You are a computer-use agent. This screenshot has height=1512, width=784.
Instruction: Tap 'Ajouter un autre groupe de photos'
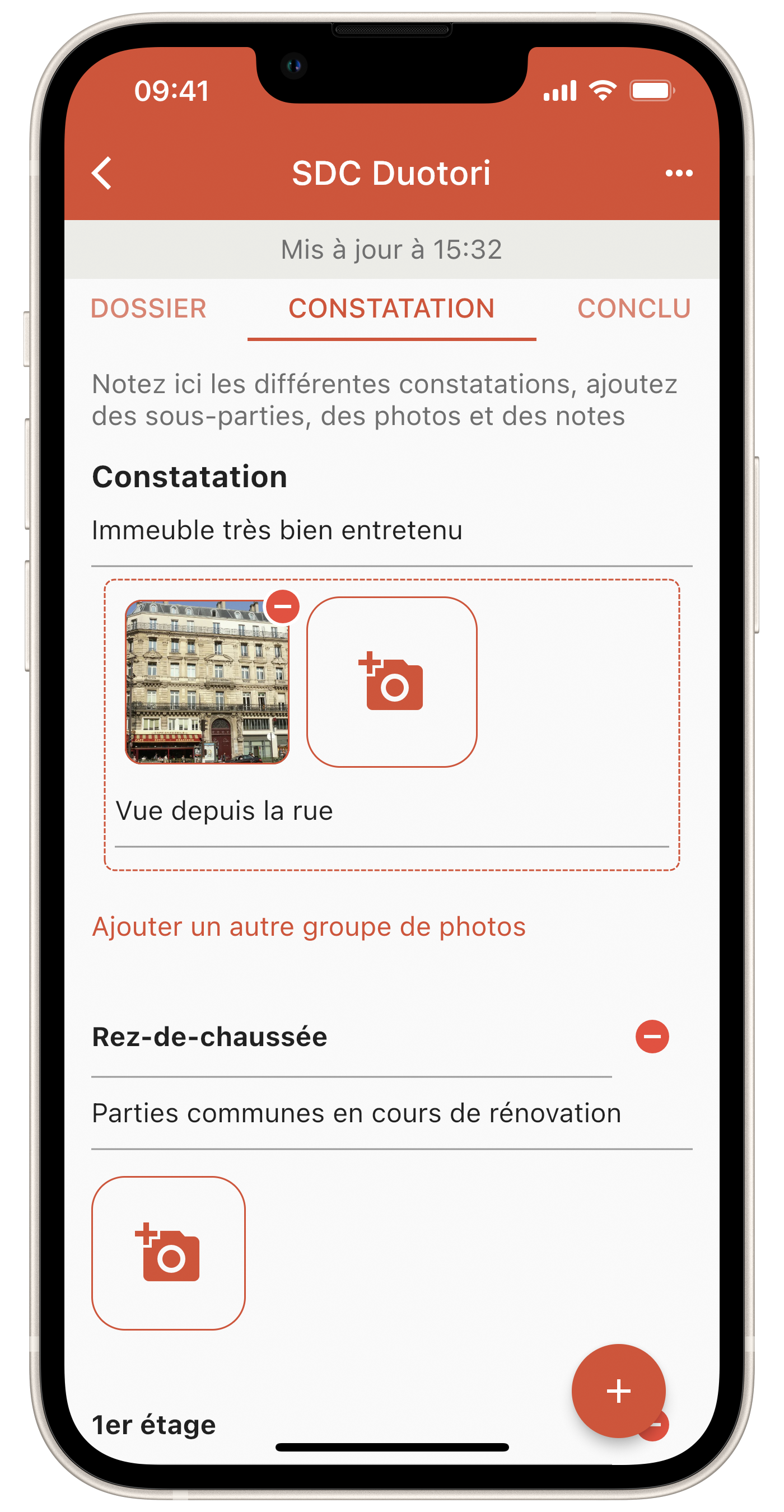pos(309,927)
